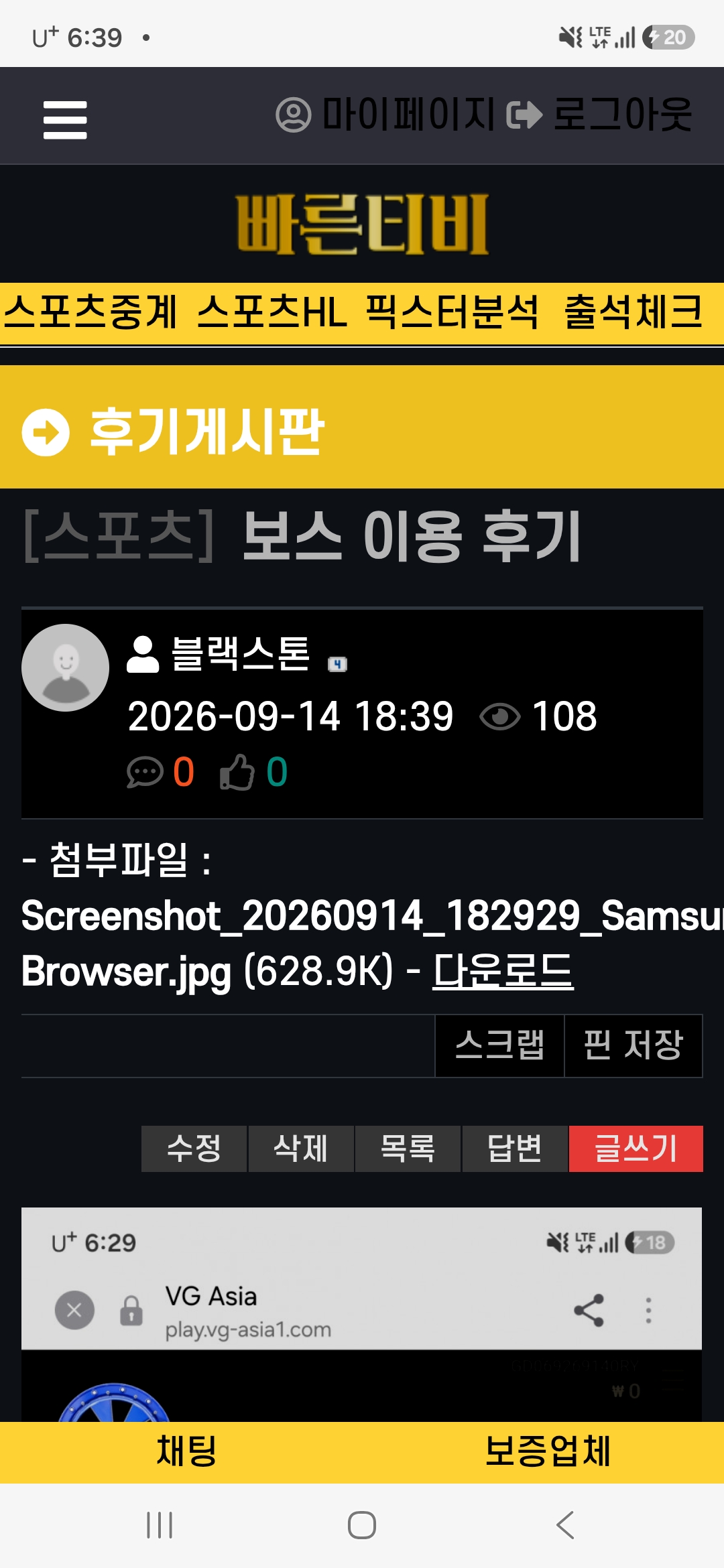Go to 마이페이지
The image size is (724, 1568).
click(385, 115)
